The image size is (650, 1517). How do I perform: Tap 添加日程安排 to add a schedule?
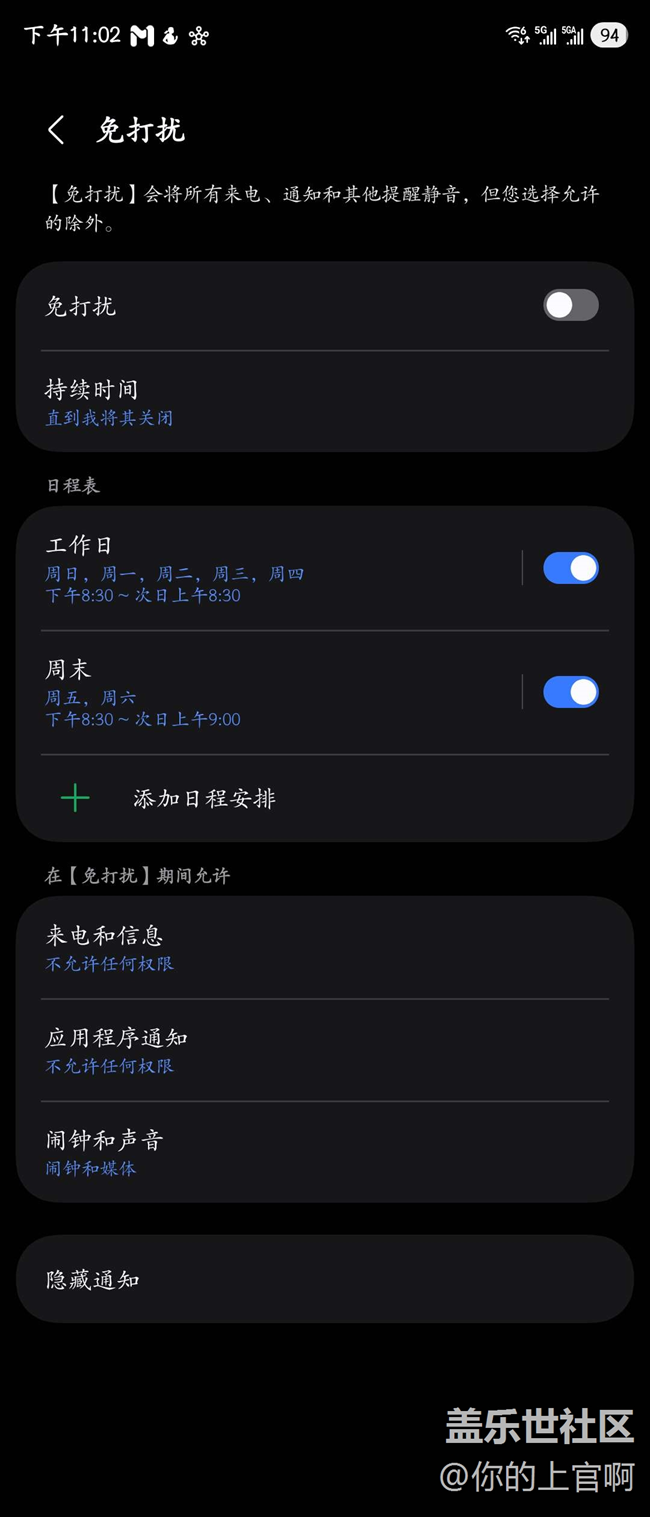pyautogui.click(x=204, y=798)
